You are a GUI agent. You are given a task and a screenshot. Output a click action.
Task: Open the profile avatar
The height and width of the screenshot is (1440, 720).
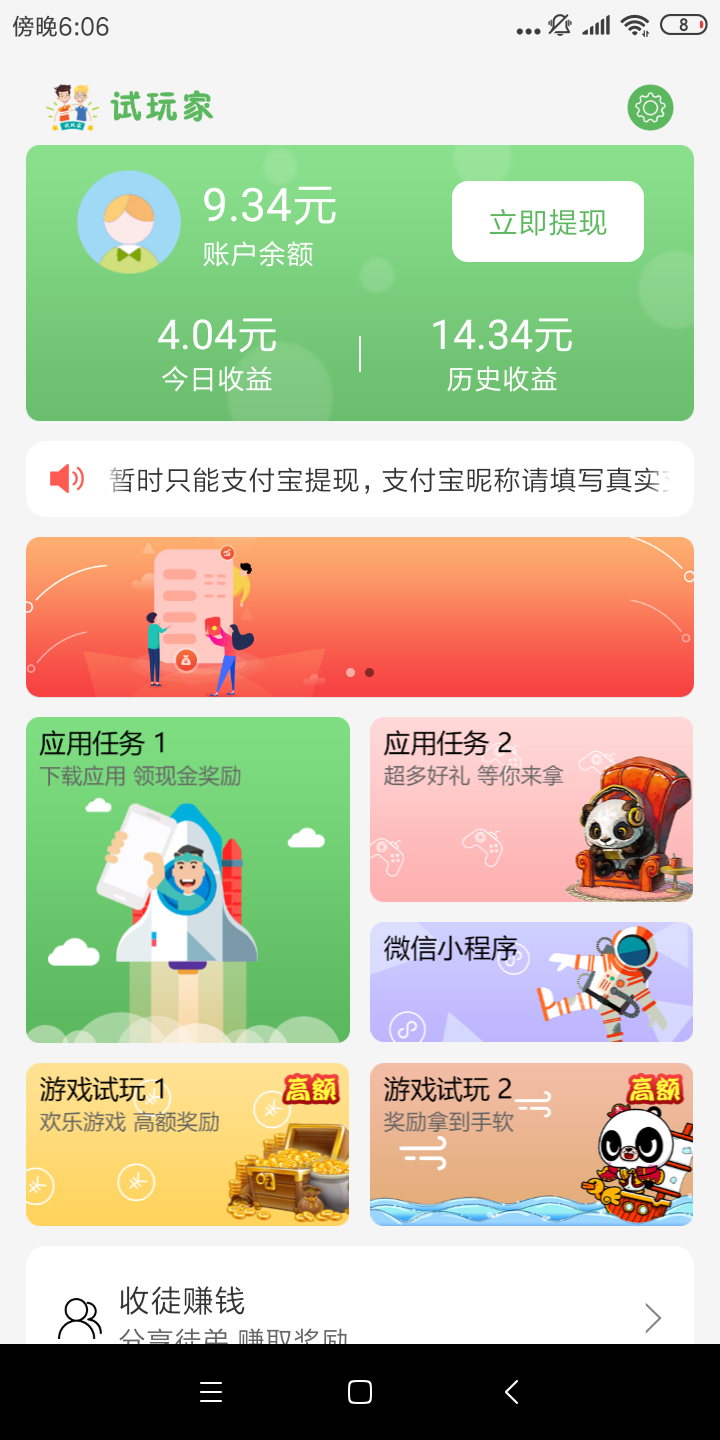coord(129,222)
